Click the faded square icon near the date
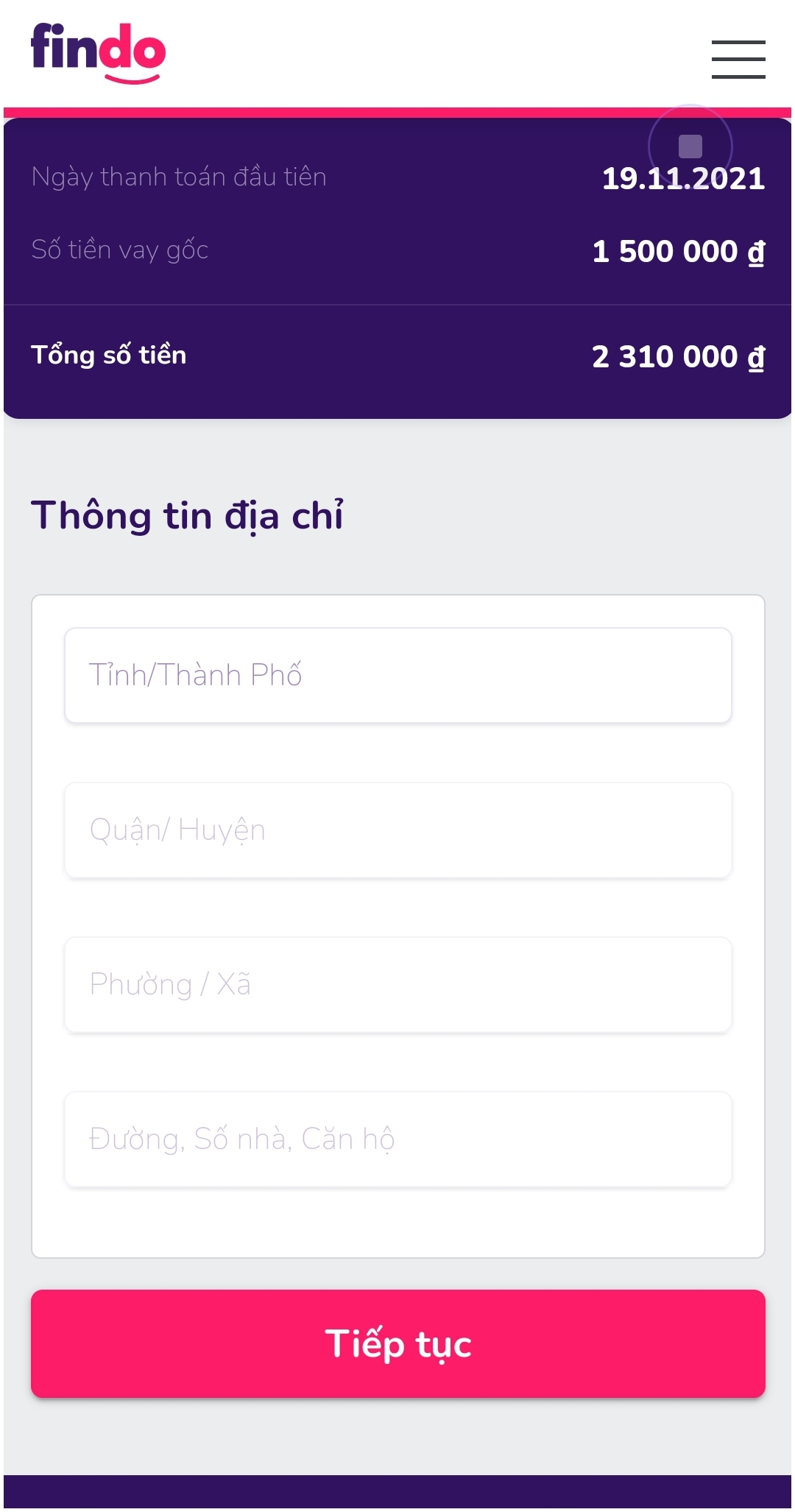The height and width of the screenshot is (1512, 795). [x=689, y=145]
